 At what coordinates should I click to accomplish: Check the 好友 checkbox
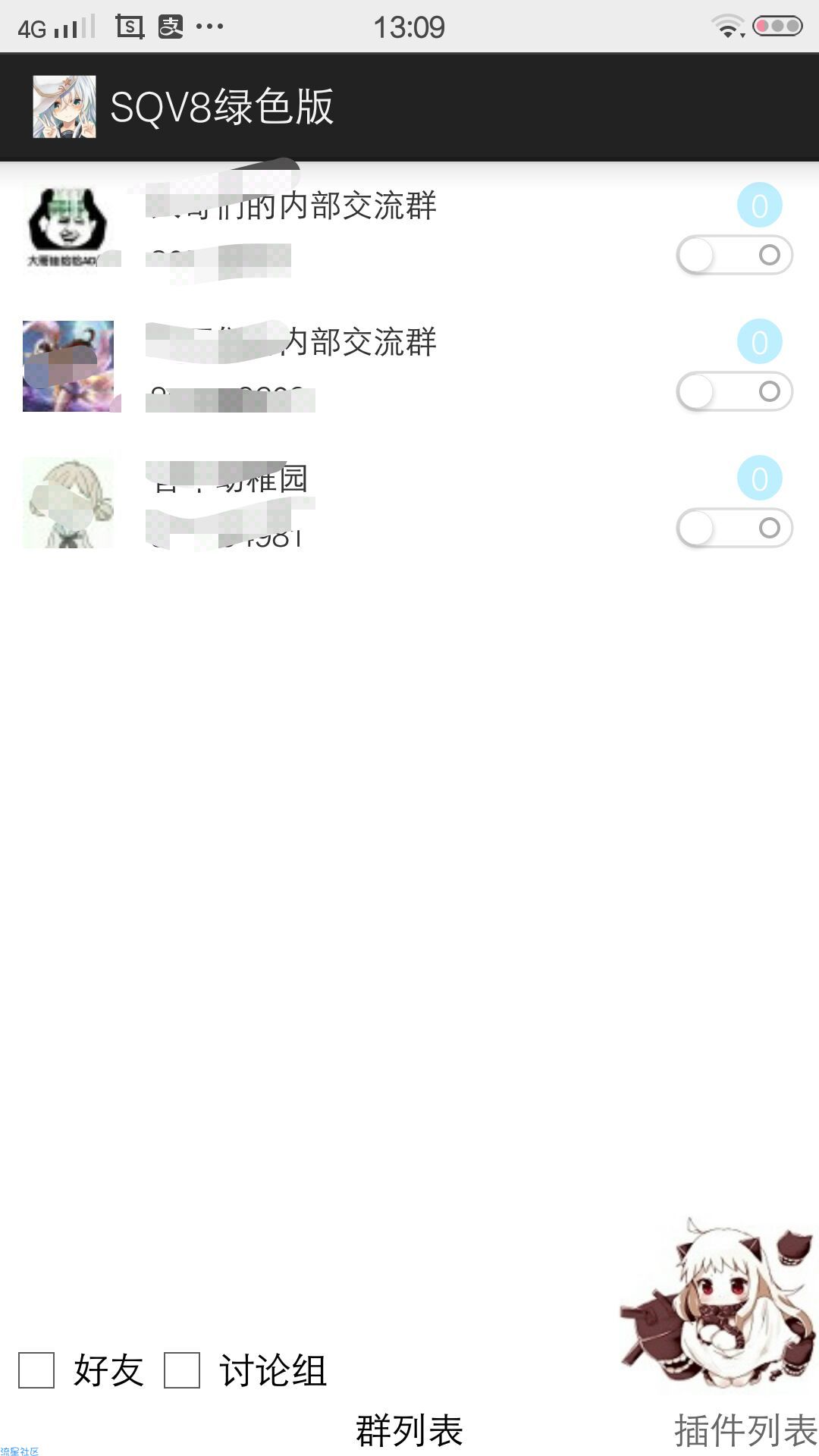coord(36,1370)
